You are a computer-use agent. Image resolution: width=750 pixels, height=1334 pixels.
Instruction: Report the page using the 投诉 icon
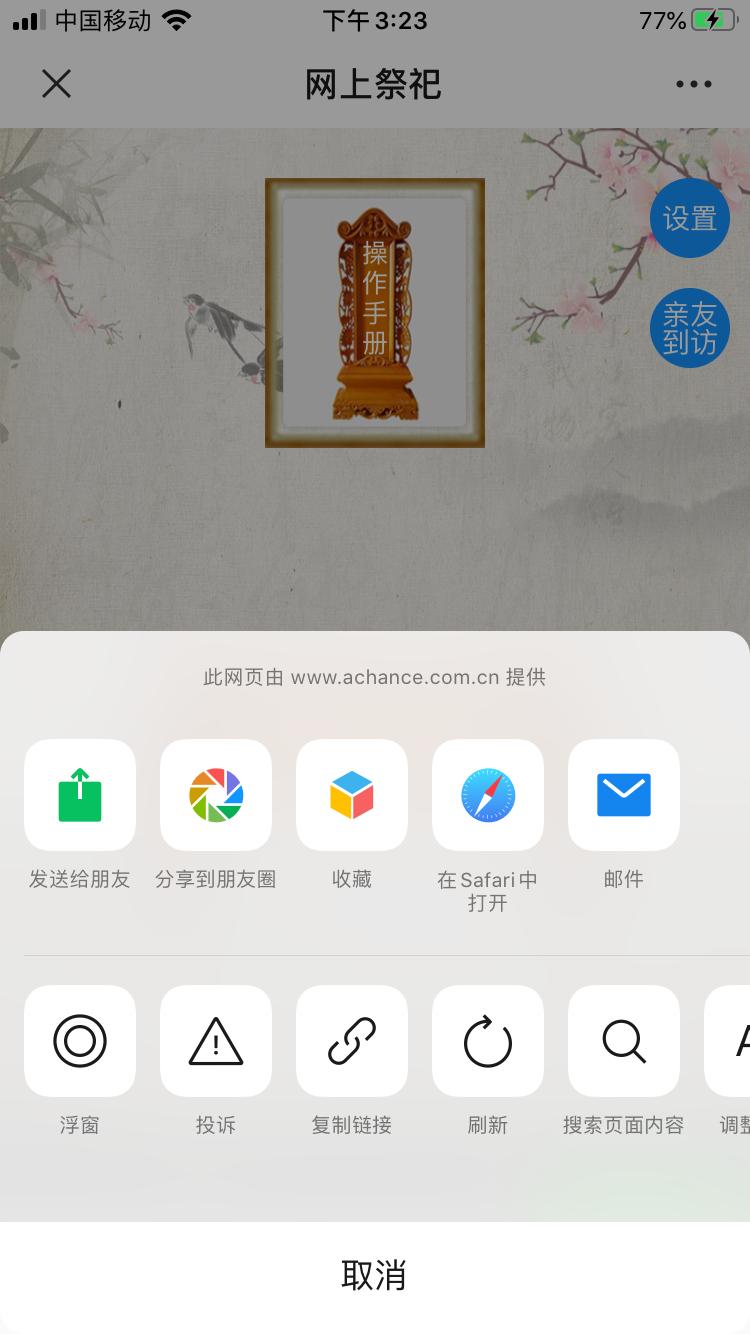[x=215, y=1040]
